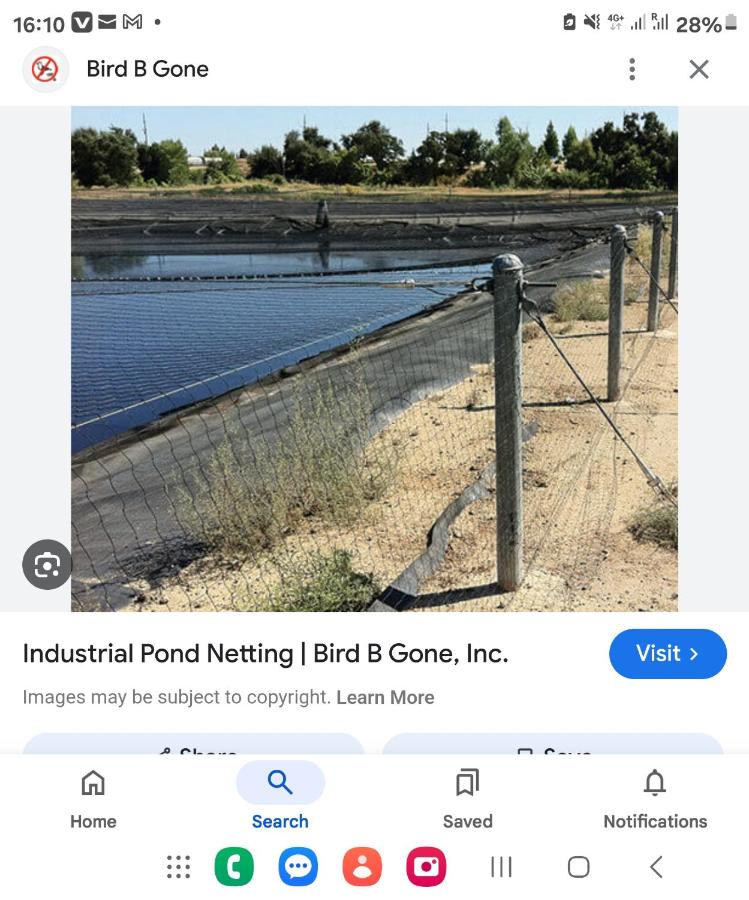Open the green phone app in the taskbar
The image size is (749, 900).
coord(234,867)
